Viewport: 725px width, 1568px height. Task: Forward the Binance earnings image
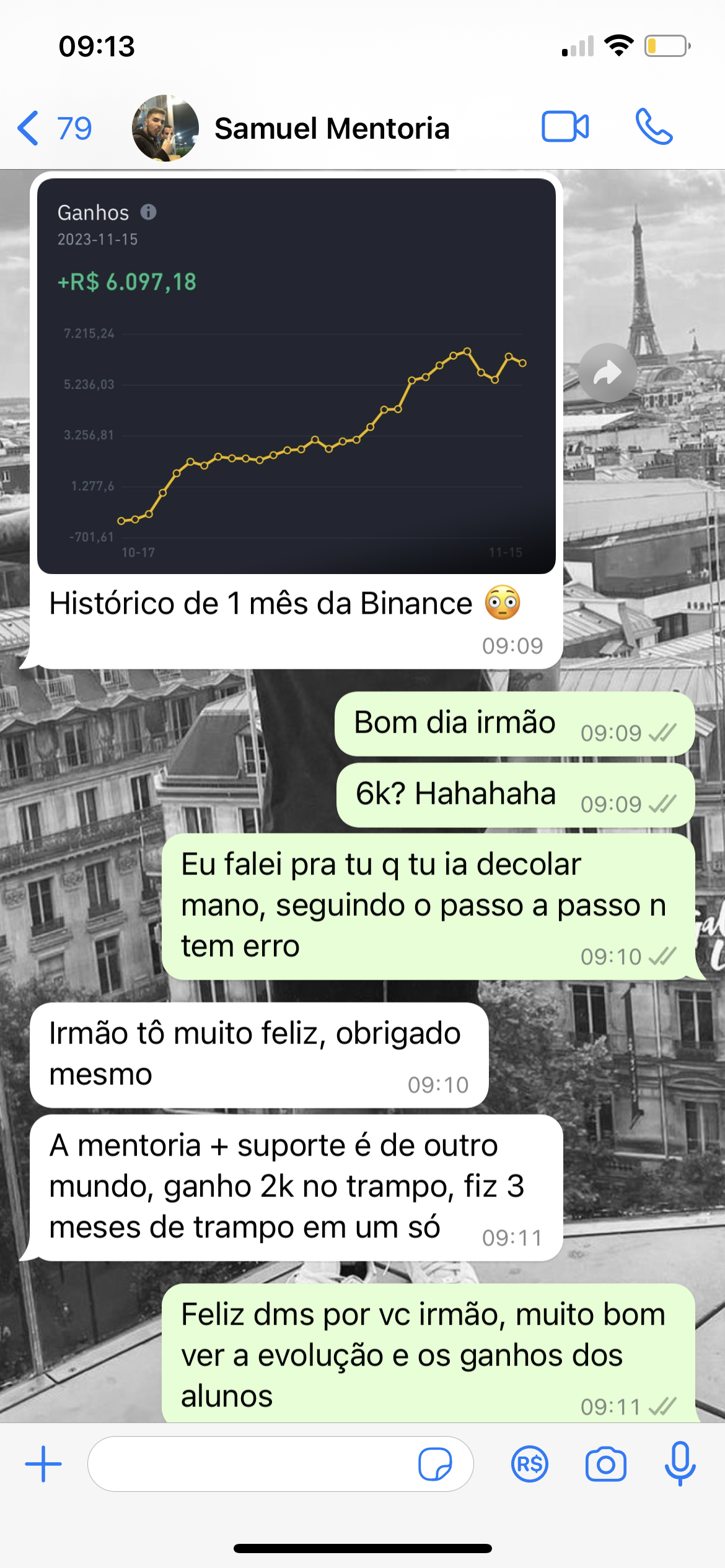tap(607, 373)
